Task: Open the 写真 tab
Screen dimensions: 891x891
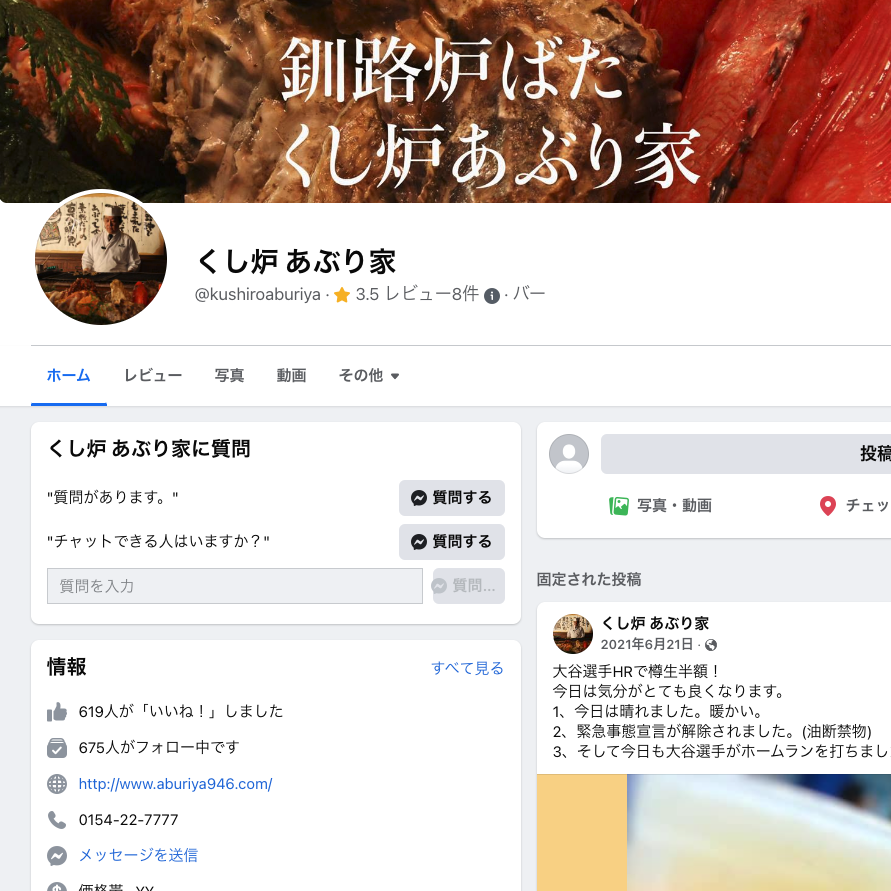Action: [x=229, y=376]
